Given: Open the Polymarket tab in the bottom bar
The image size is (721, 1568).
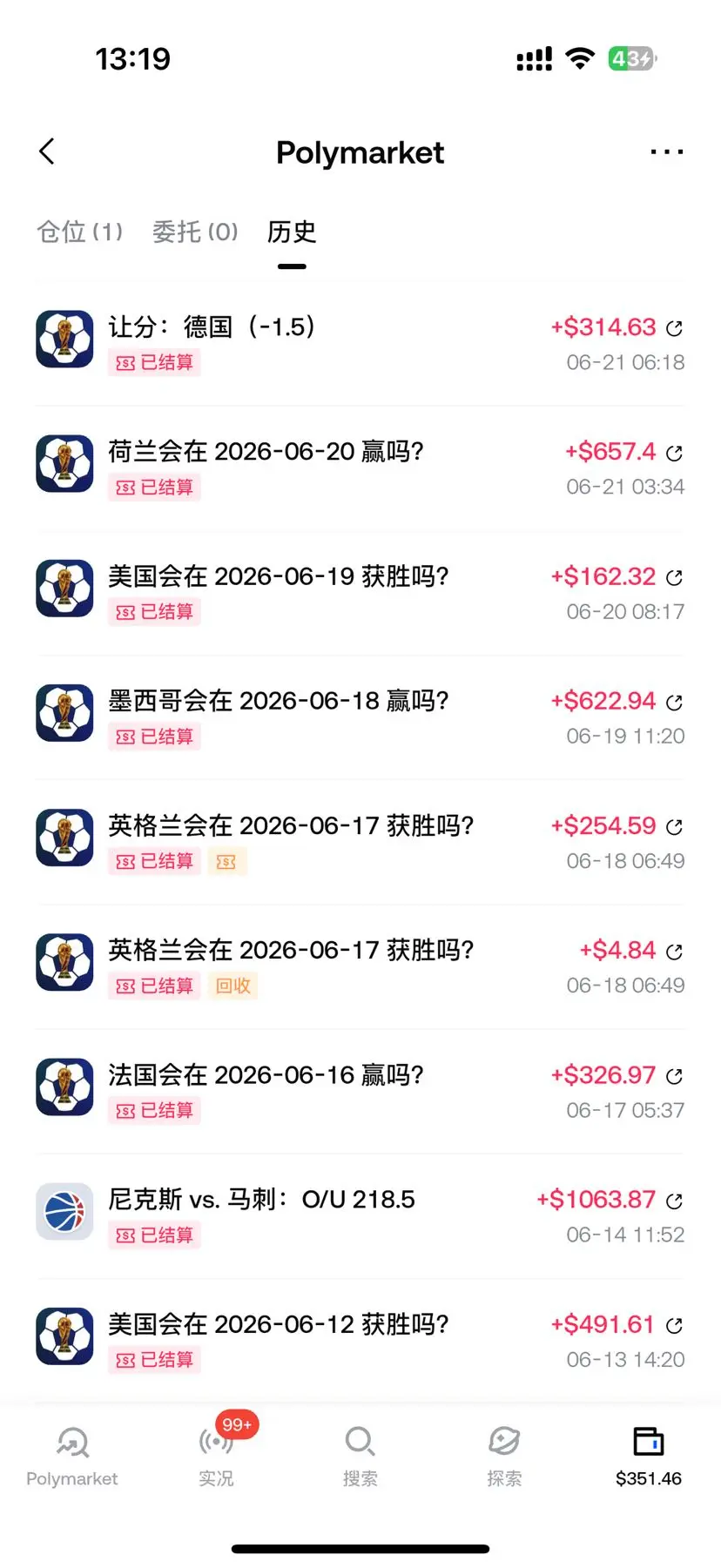Looking at the screenshot, I should coord(72,1457).
